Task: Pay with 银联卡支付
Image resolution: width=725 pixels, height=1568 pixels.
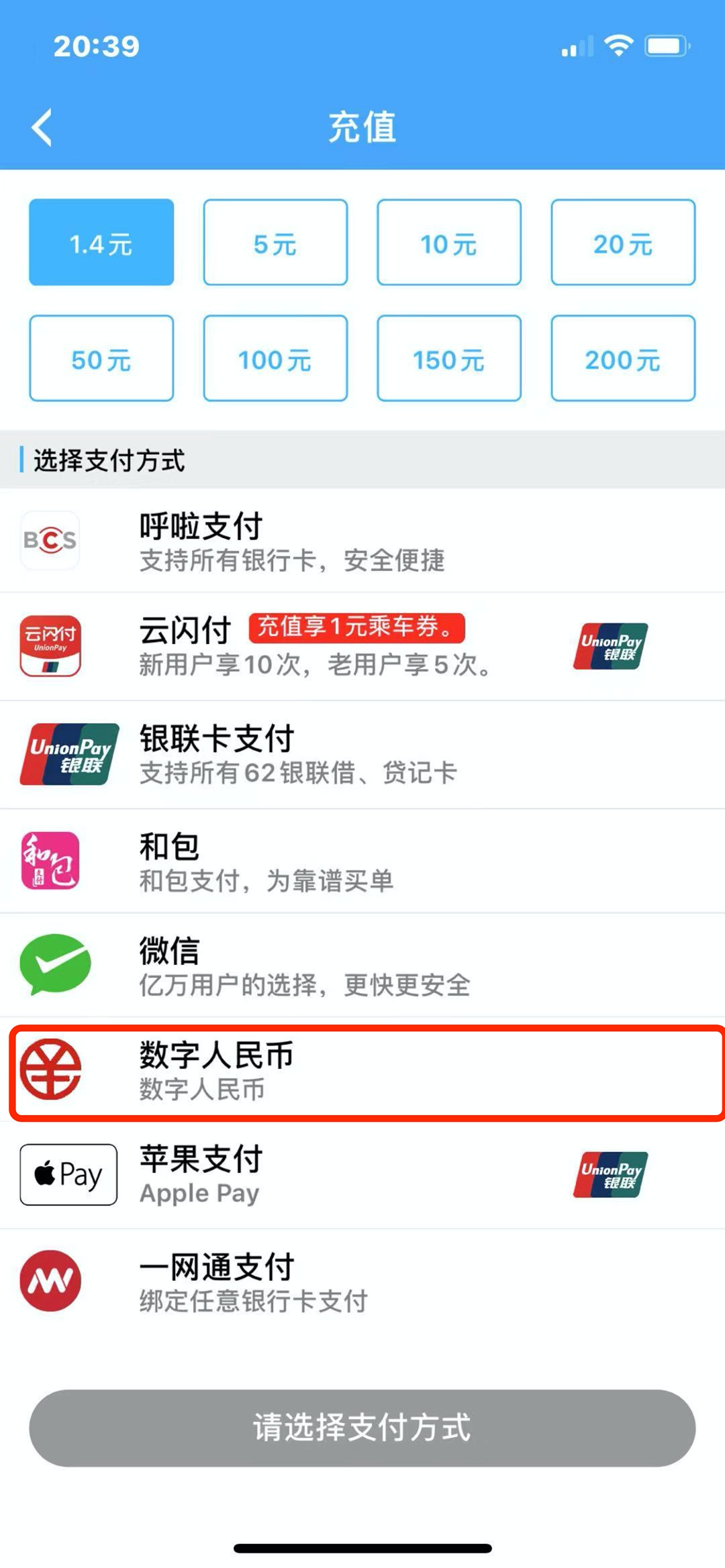Action: [362, 755]
